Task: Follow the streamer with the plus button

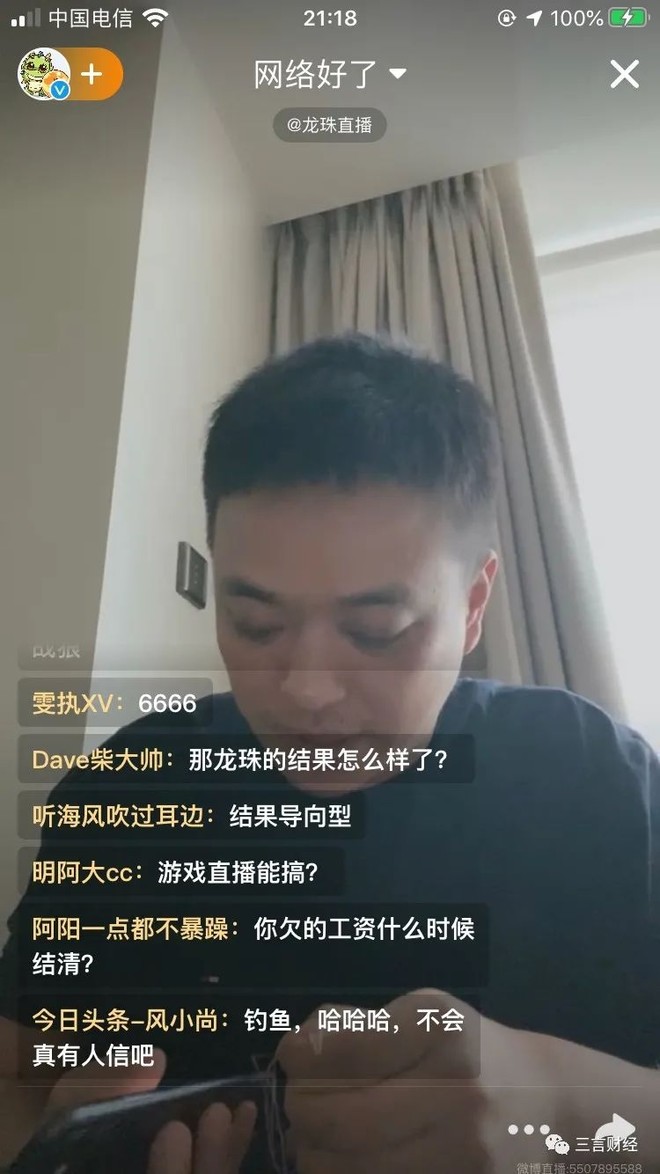Action: (x=92, y=74)
